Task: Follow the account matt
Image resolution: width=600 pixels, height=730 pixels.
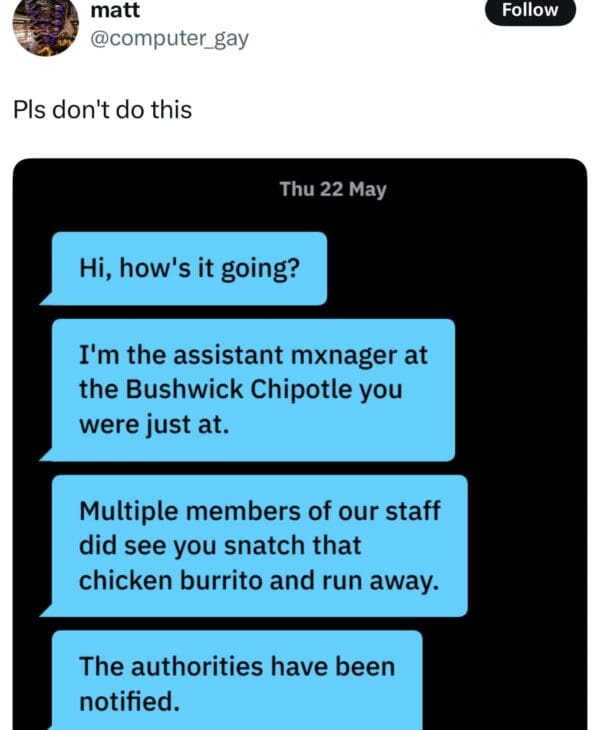Action: click(531, 11)
